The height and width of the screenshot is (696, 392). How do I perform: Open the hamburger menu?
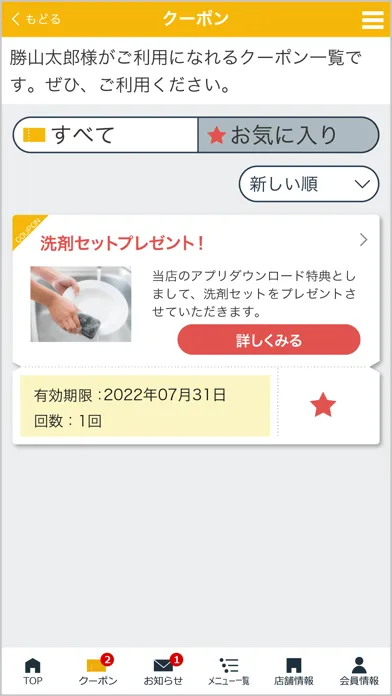click(372, 20)
